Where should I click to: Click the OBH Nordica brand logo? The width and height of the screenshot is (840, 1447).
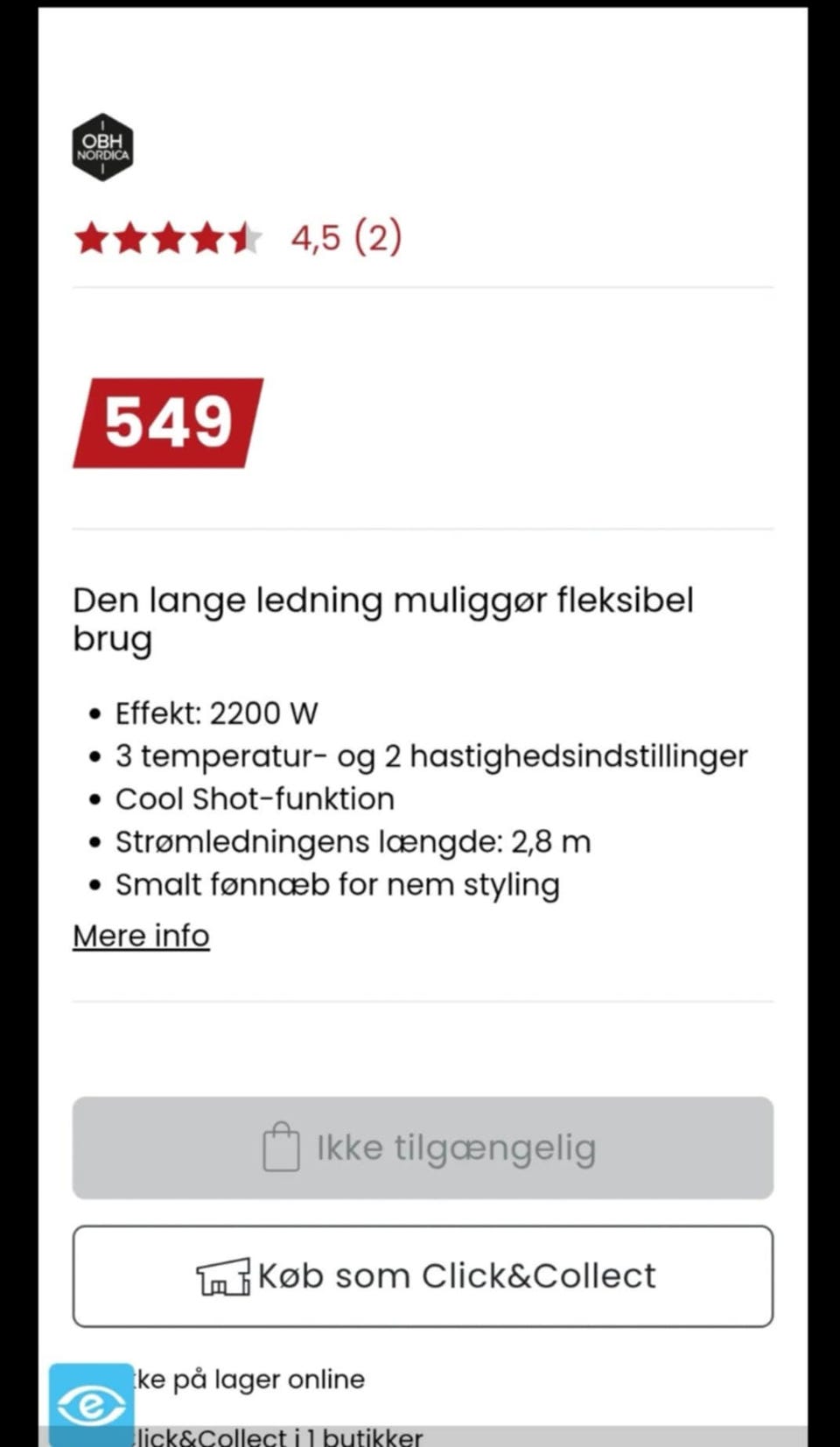103,147
